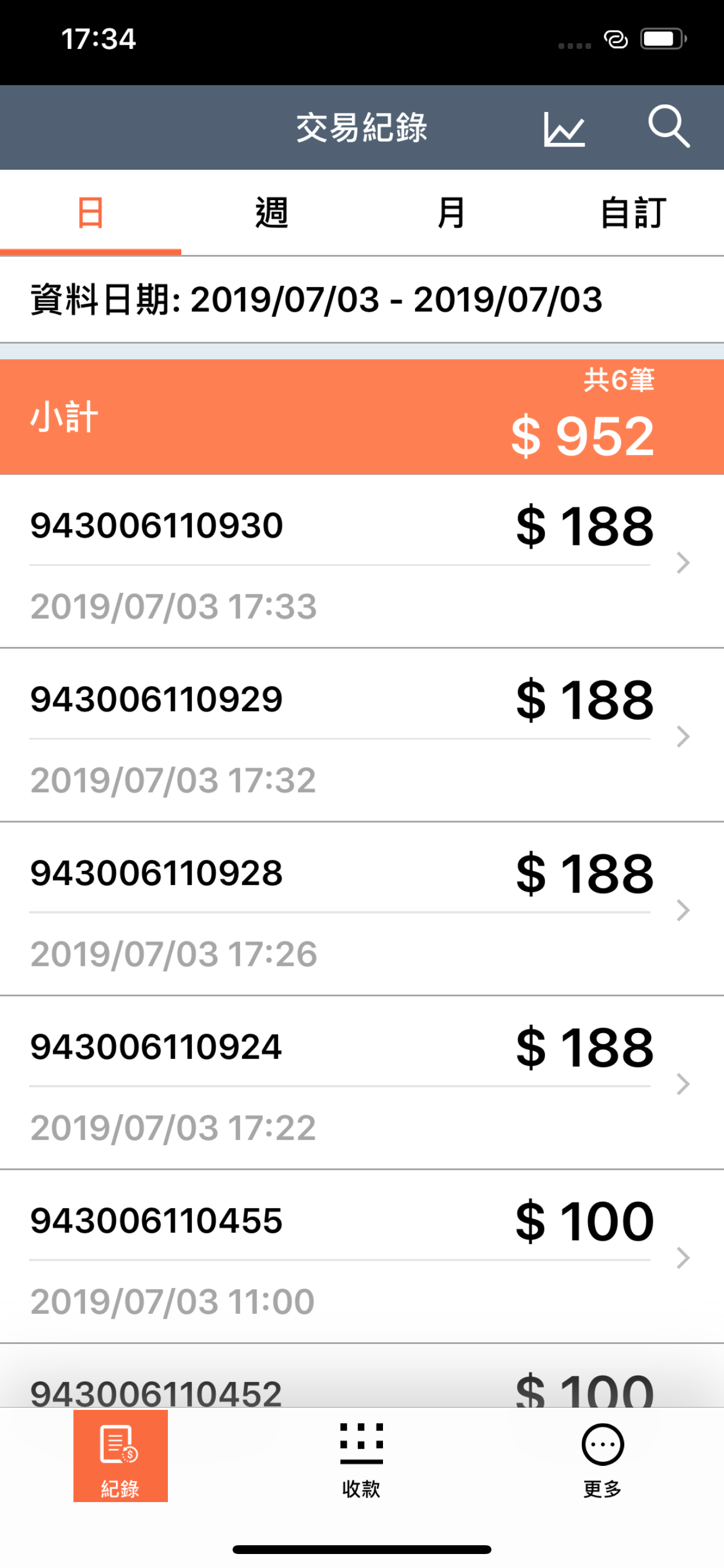Tap the 紀錄 bottom tab
724x1568 pixels.
coord(121,1457)
